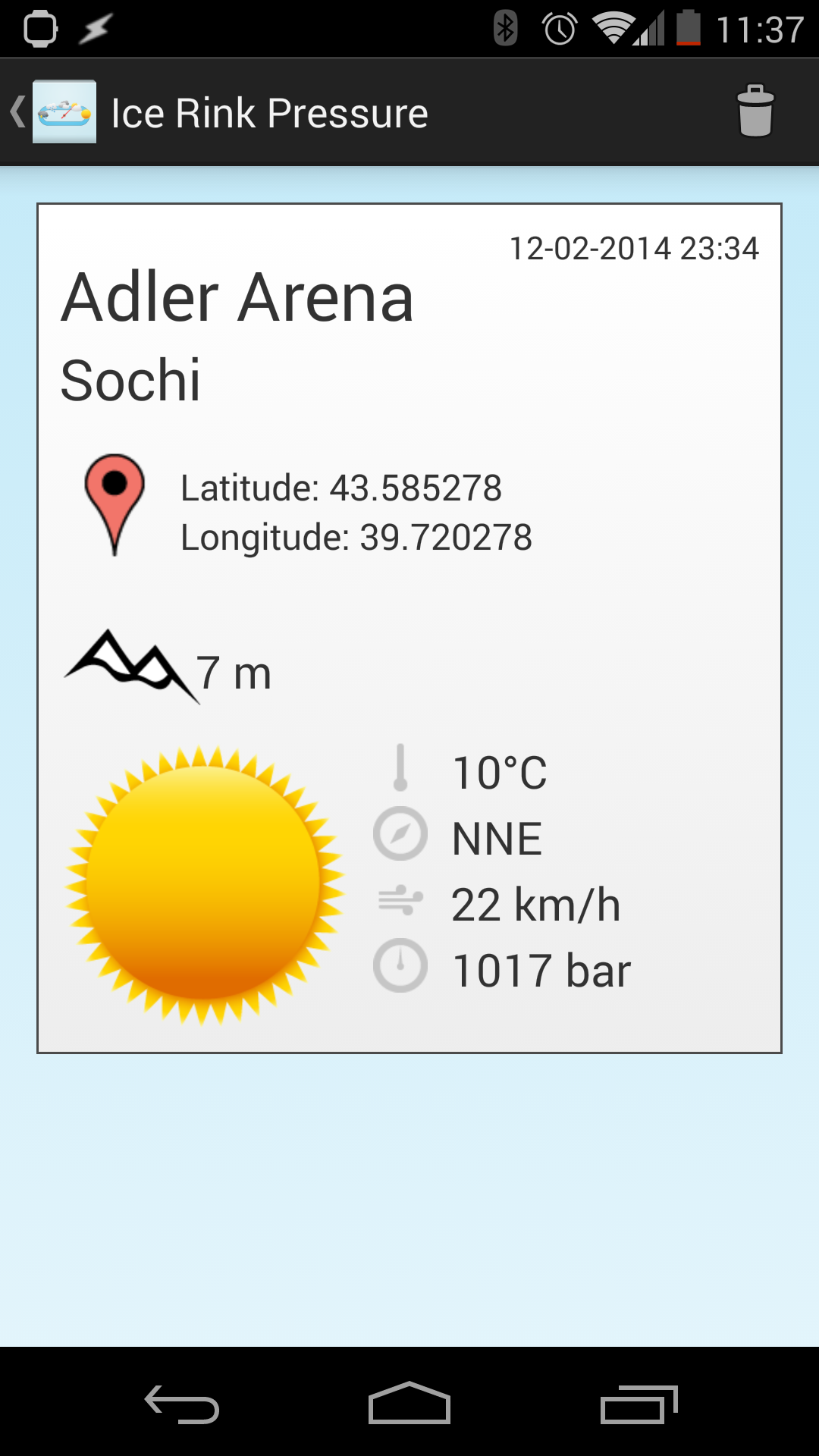Viewport: 819px width, 1456px height.
Task: Delete this rink with the trash icon
Action: point(755,111)
